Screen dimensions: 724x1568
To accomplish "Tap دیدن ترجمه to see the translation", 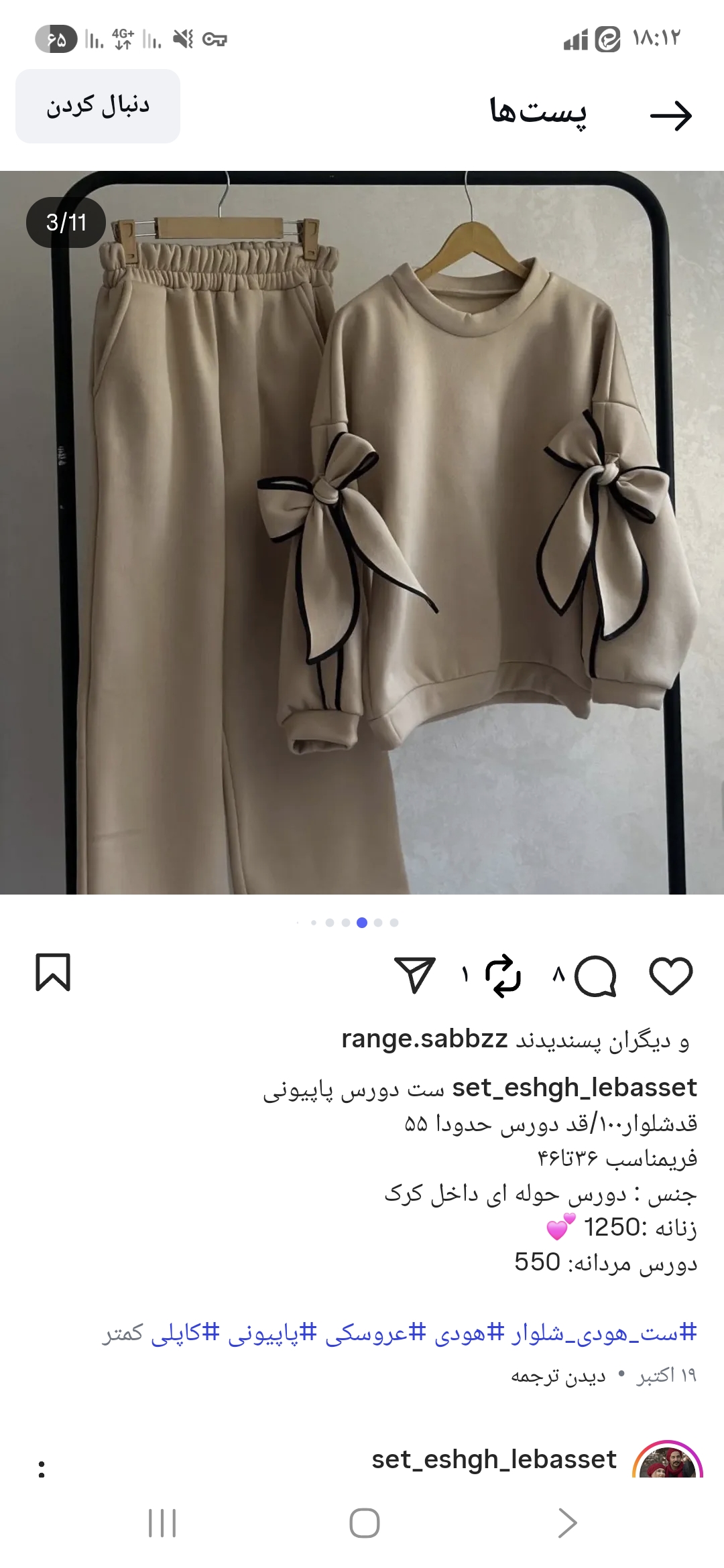I will click(x=558, y=1376).
